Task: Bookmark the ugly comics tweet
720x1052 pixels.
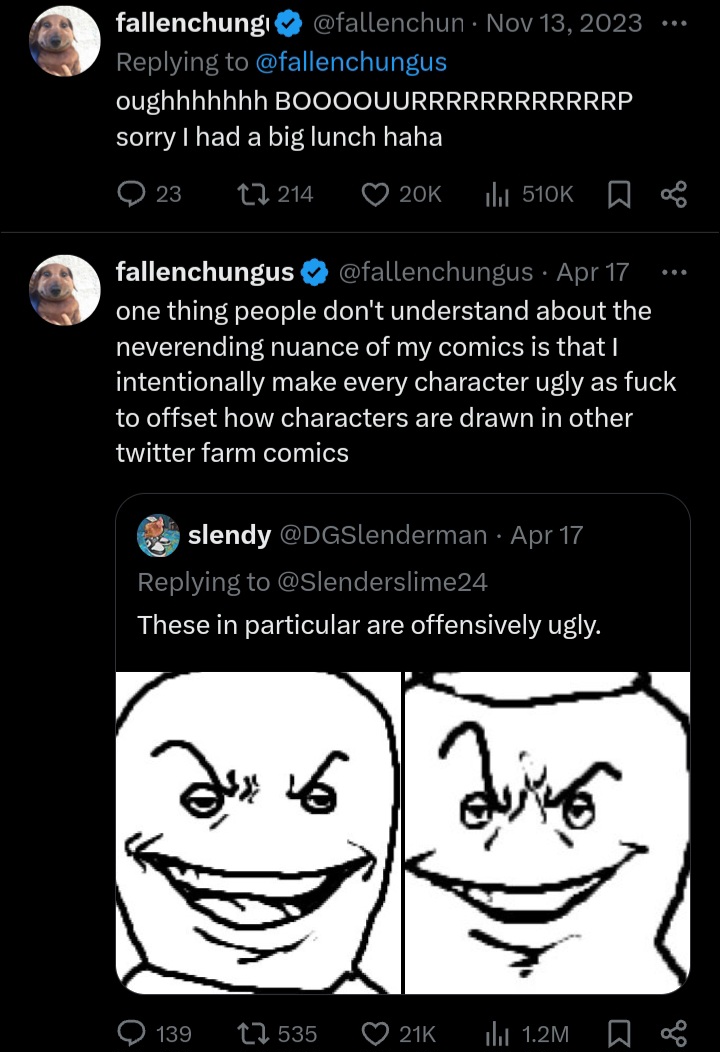Action: (x=617, y=1033)
